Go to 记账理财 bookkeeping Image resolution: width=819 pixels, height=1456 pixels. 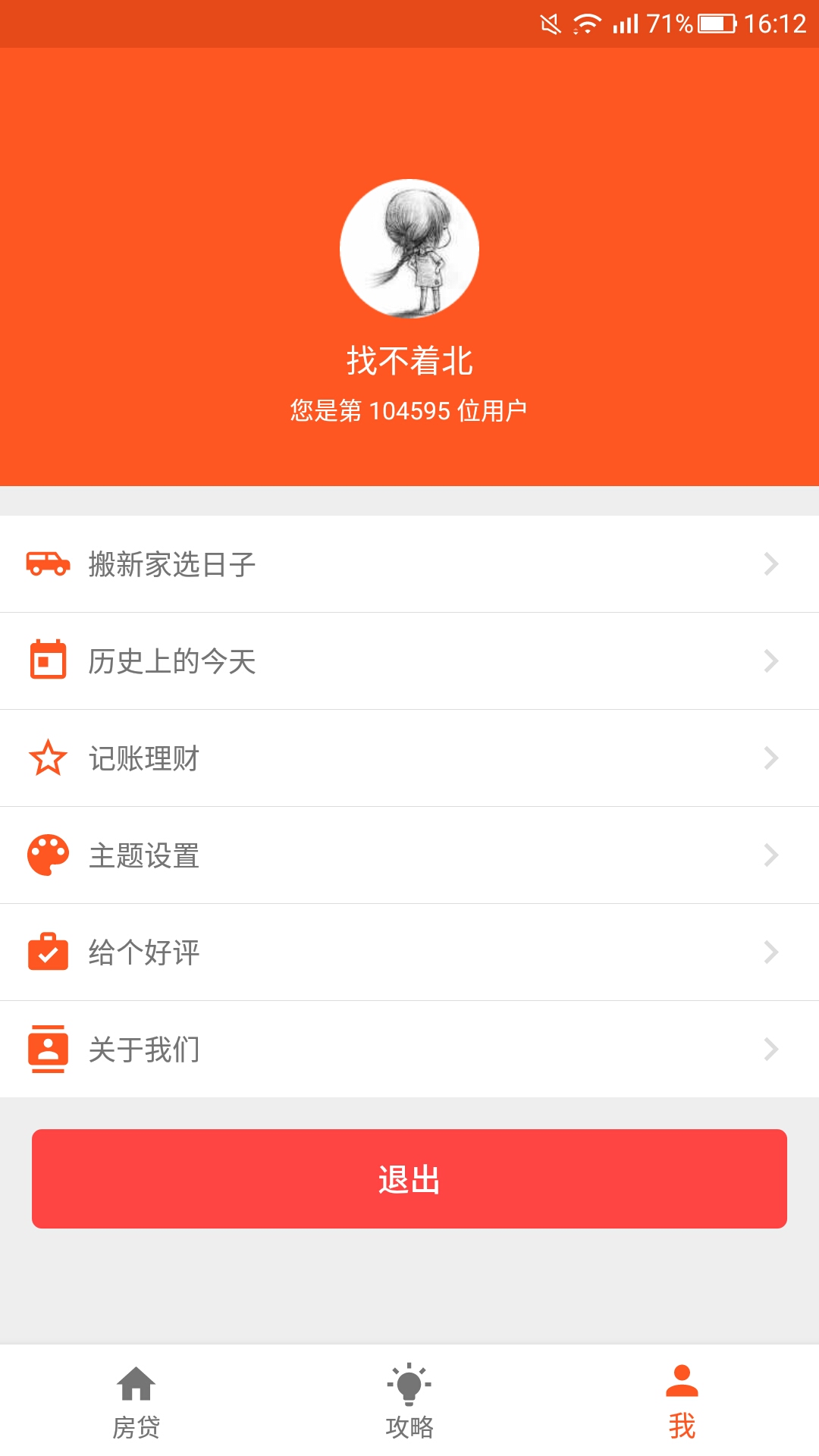(409, 758)
